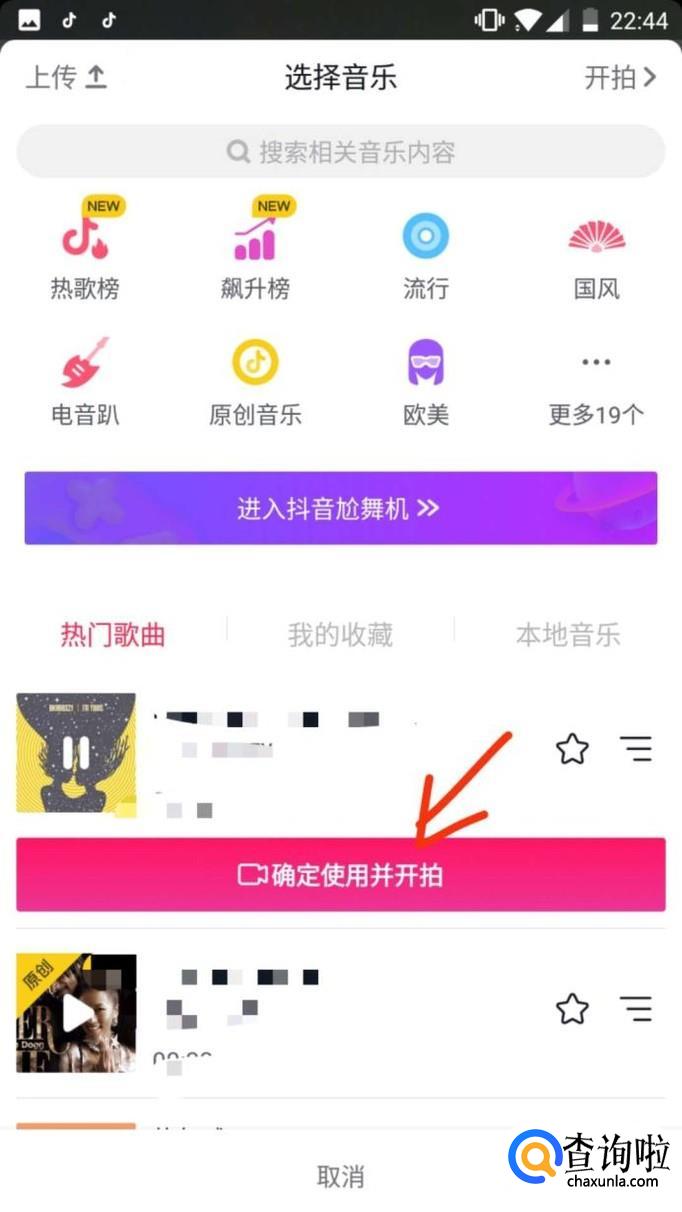Open the second song's details list icon

click(635, 1009)
